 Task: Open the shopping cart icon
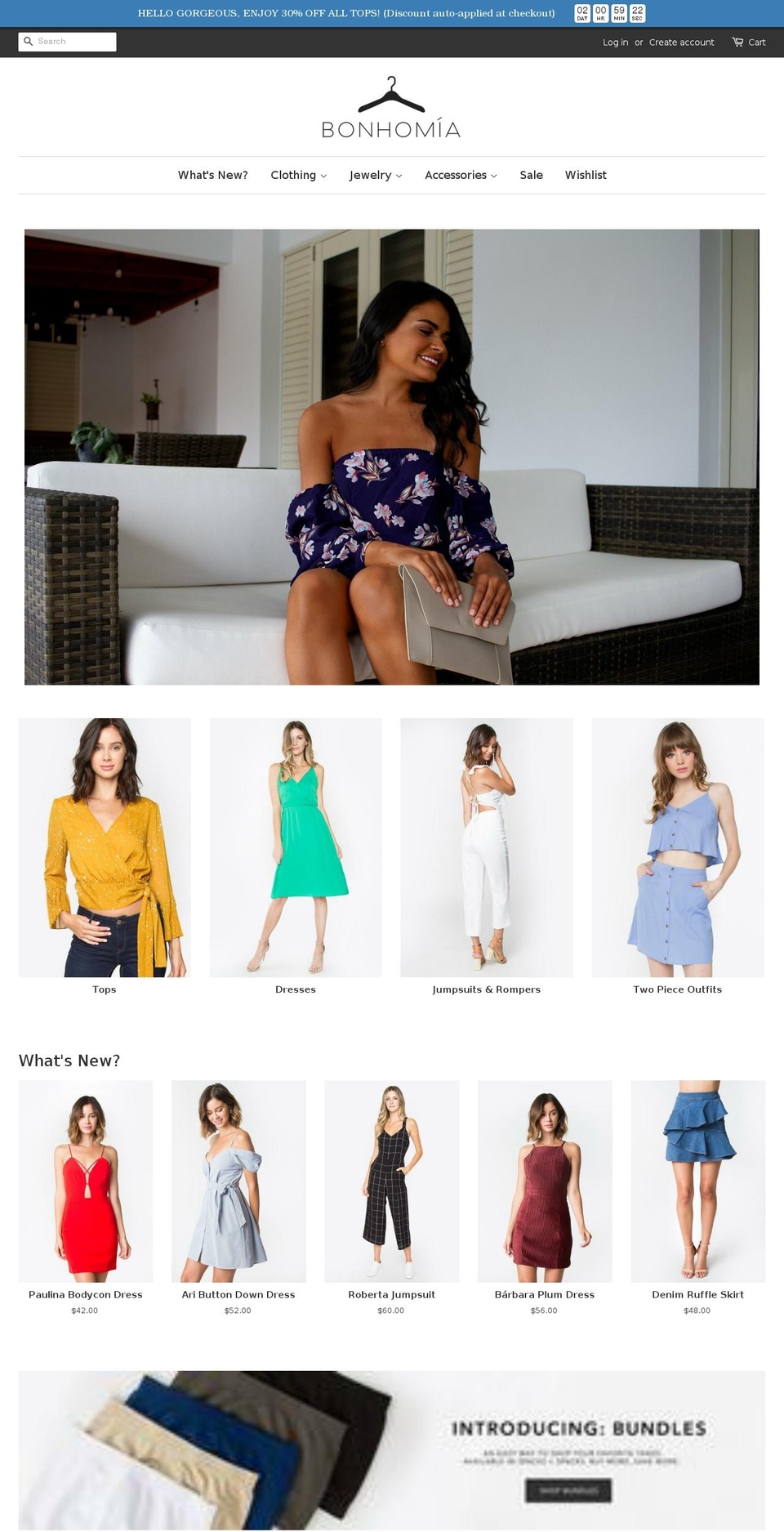coord(736,41)
